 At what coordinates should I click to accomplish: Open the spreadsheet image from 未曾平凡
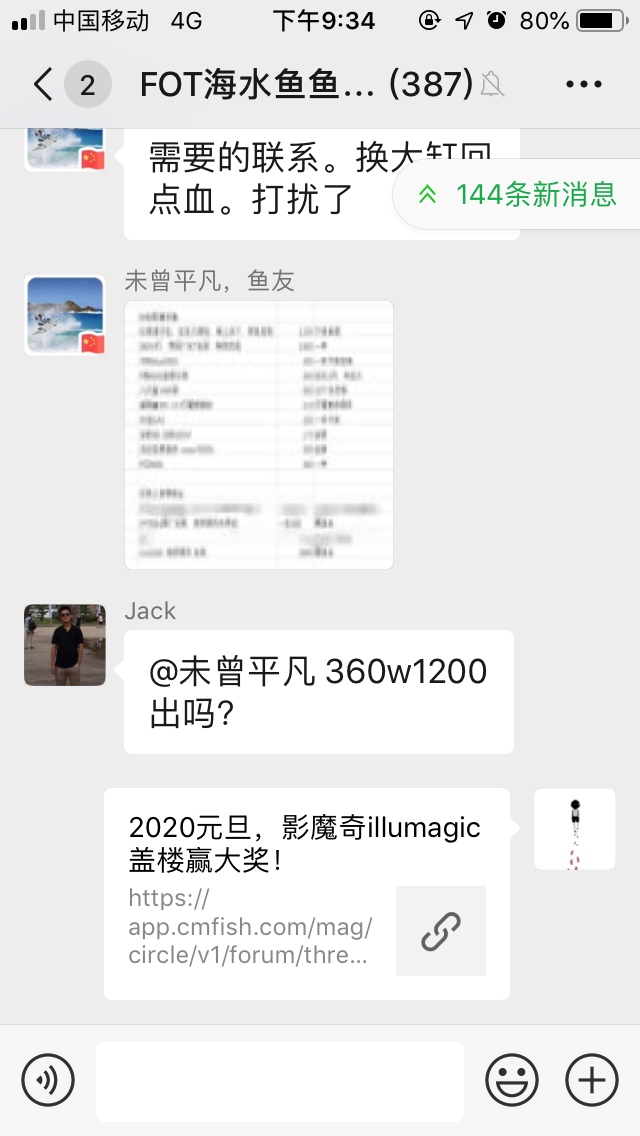point(258,434)
